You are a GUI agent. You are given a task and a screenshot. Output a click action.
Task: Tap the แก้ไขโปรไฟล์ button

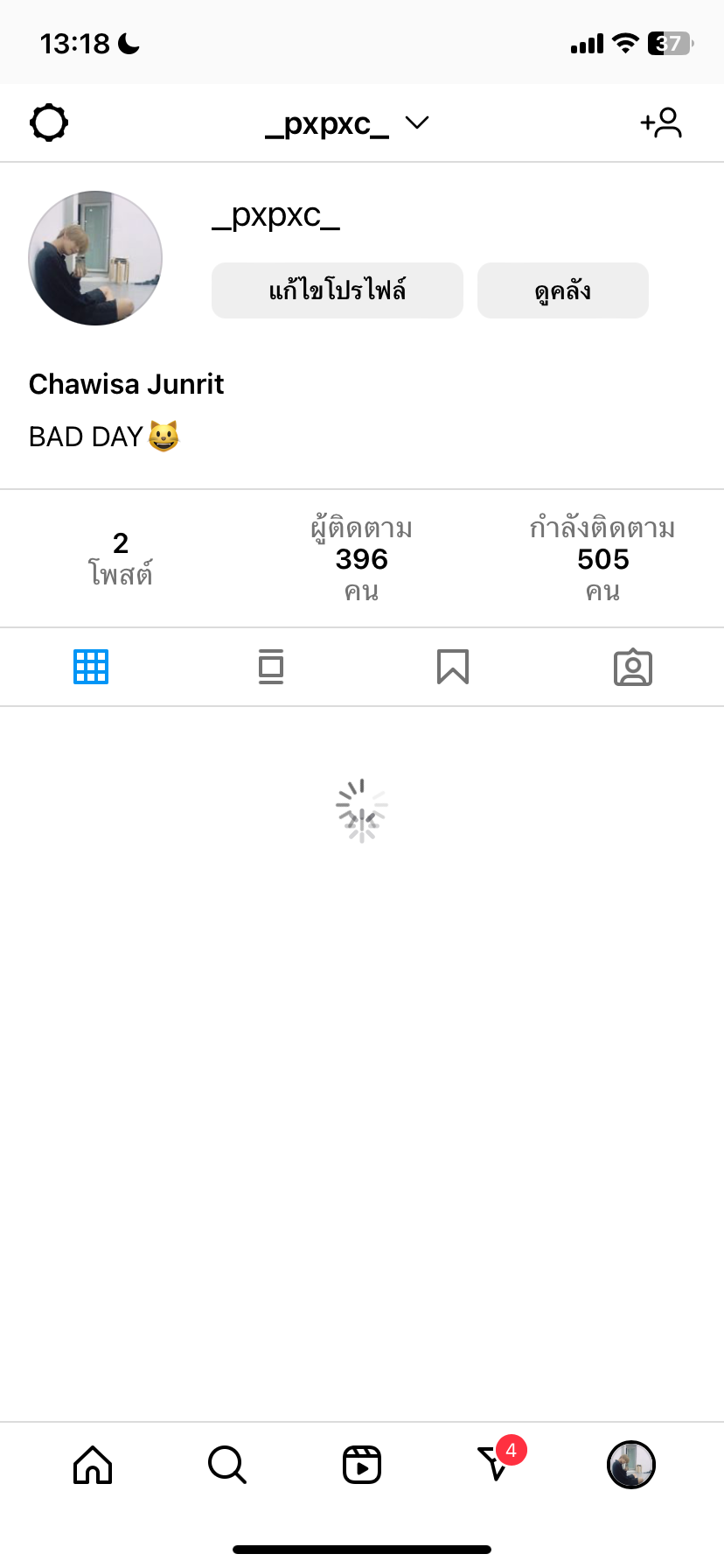pos(337,290)
